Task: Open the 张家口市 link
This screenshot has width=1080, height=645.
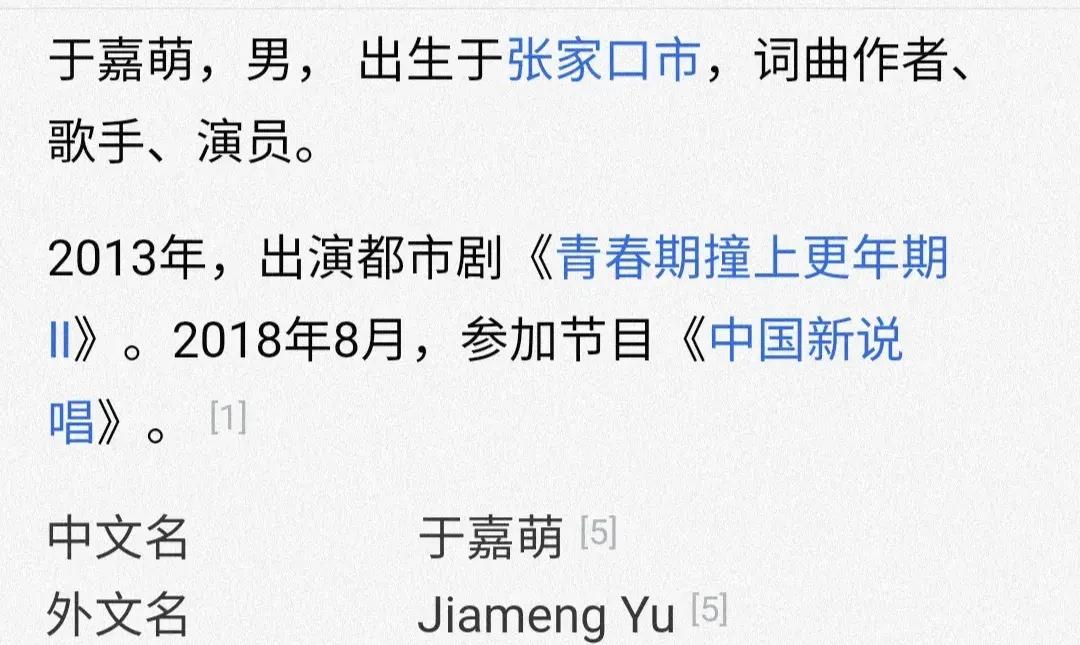Action: pos(602,62)
